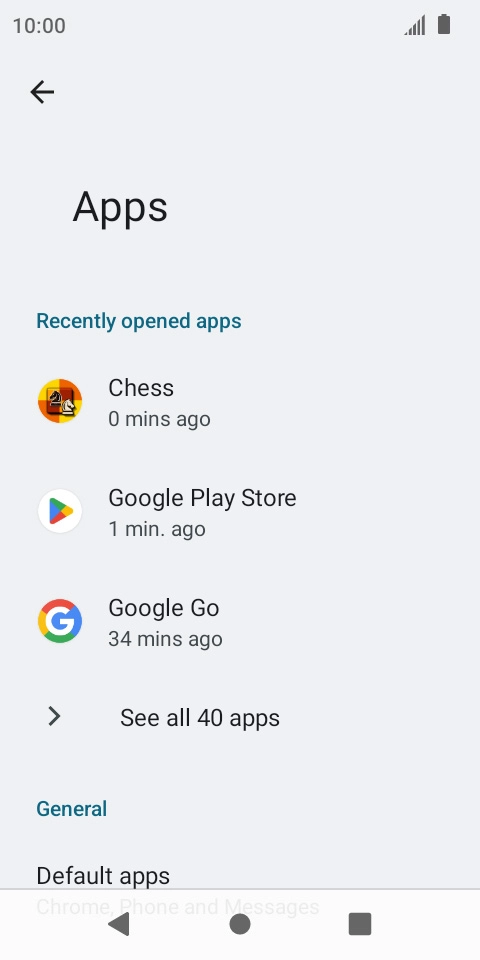The height and width of the screenshot is (960, 480).
Task: Open Google Go app info
Action: (x=240, y=622)
